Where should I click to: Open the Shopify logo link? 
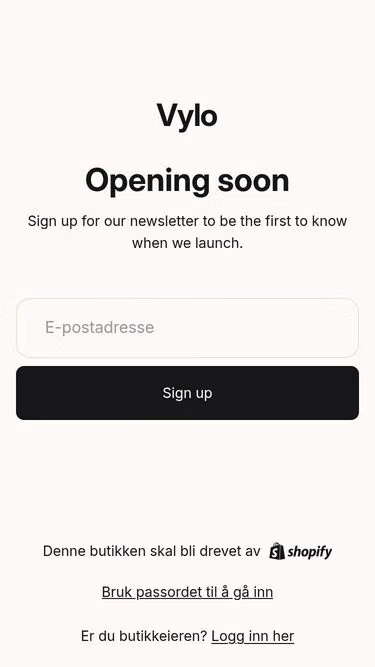click(301, 551)
